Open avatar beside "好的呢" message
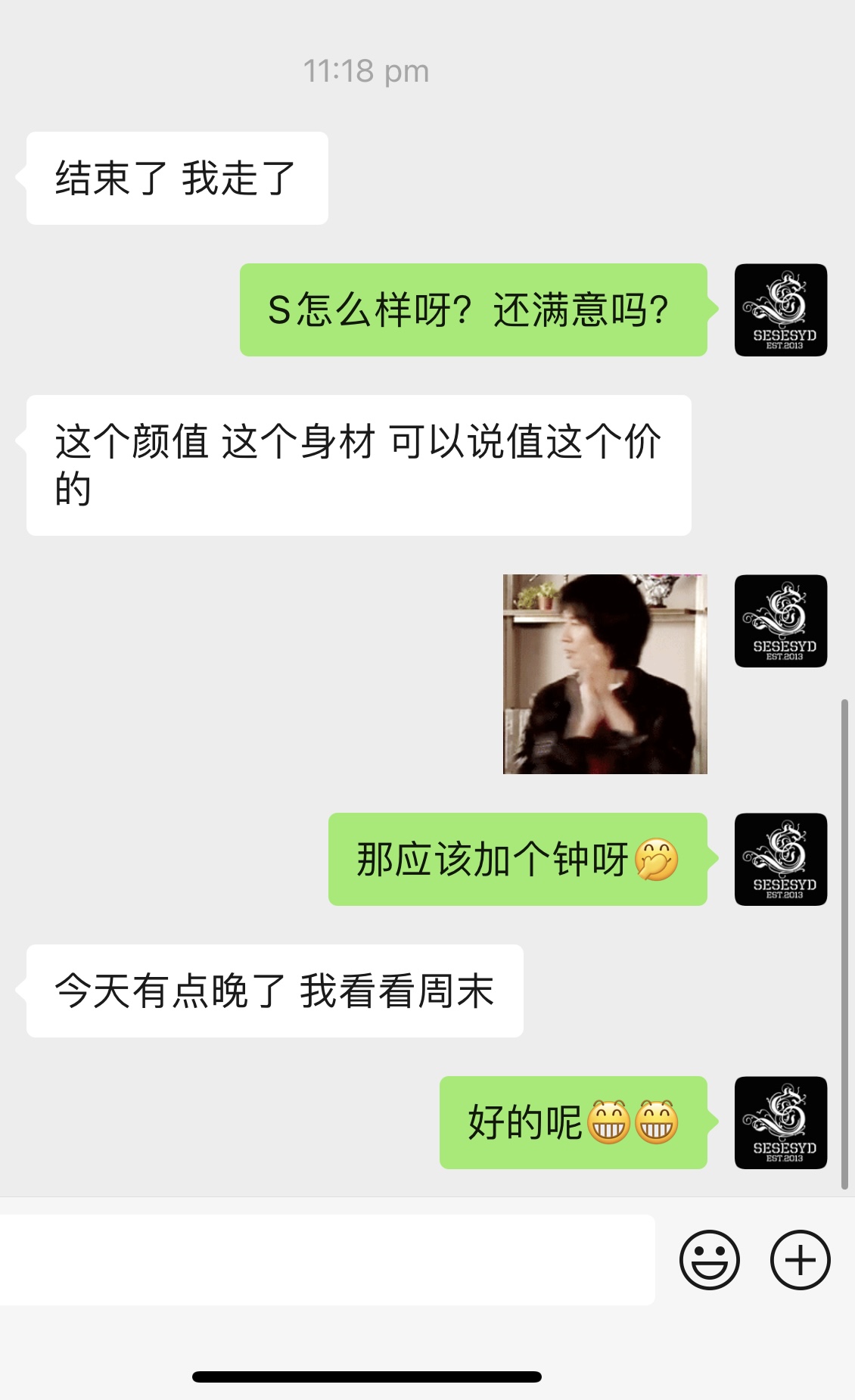855x1400 pixels. pos(780,1122)
